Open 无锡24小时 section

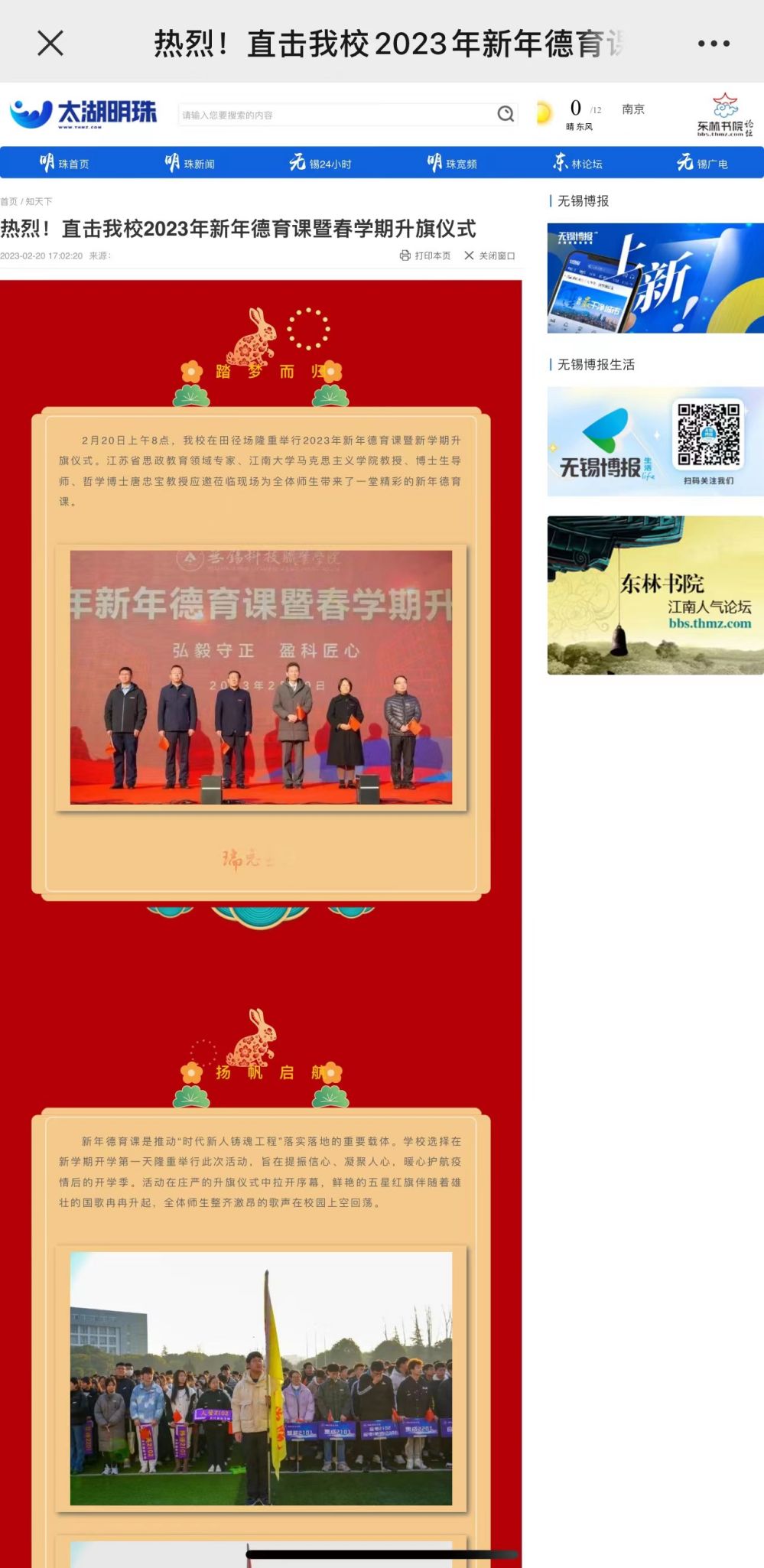[320, 163]
